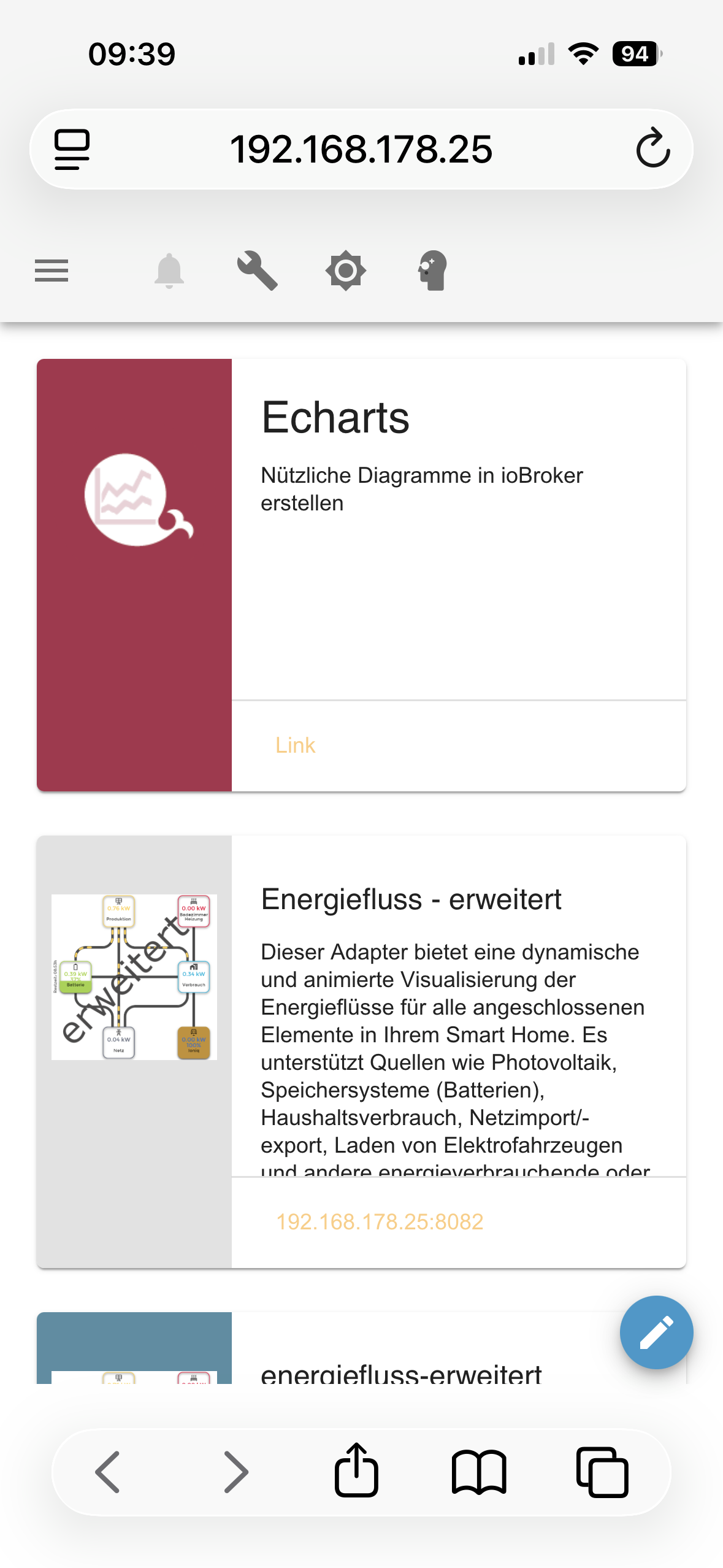723x1568 pixels.
Task: Reload the page in the address bar
Action: tap(652, 148)
